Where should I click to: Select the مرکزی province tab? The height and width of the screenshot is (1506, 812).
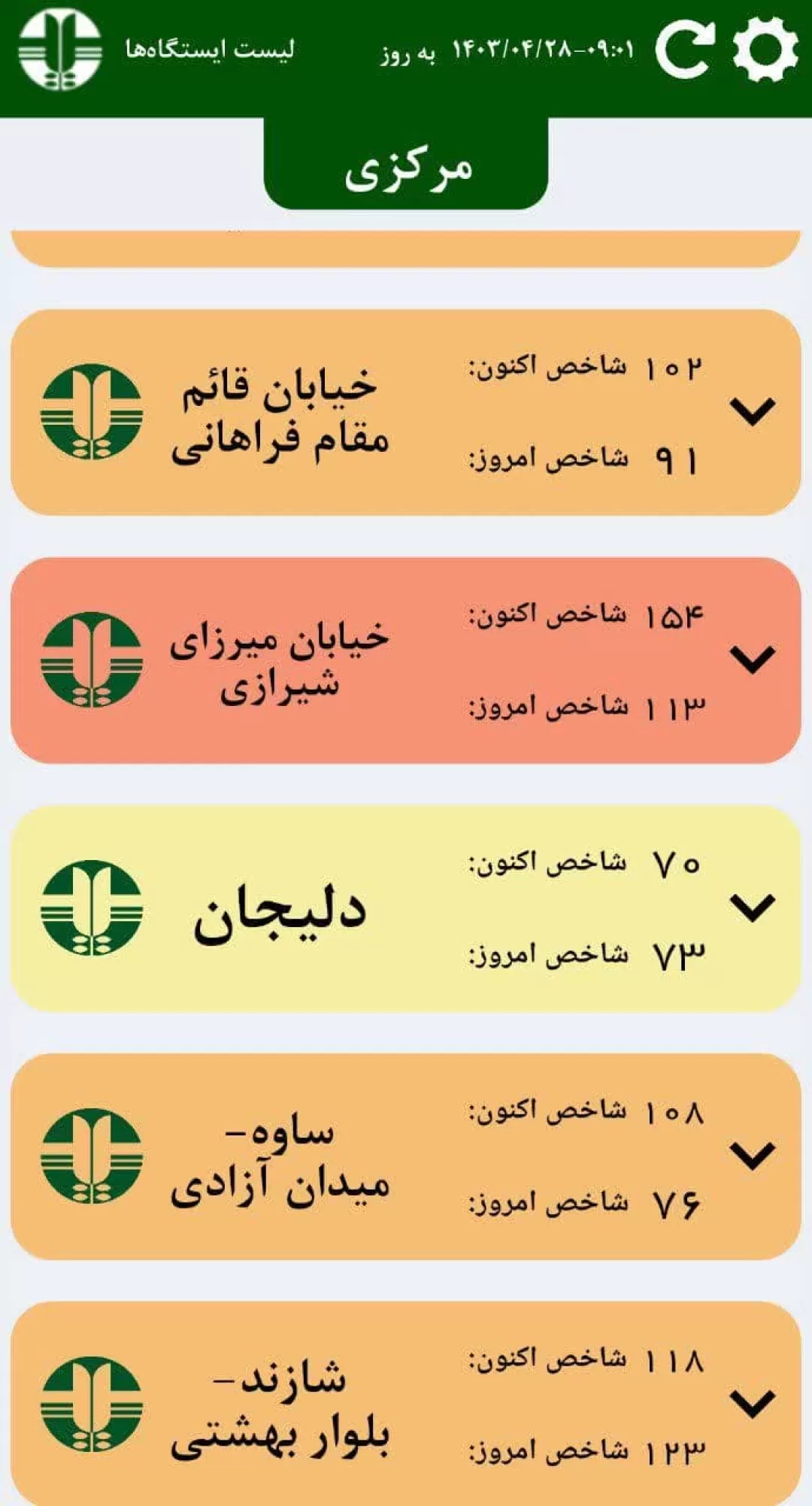coord(406,164)
